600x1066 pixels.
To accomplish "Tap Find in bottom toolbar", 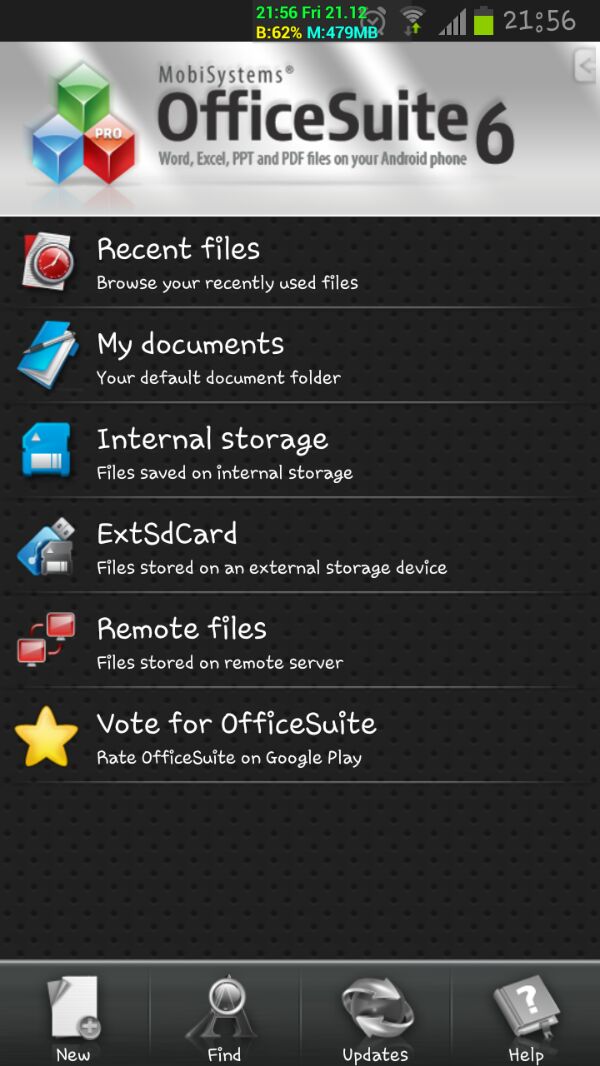I will tap(224, 1015).
